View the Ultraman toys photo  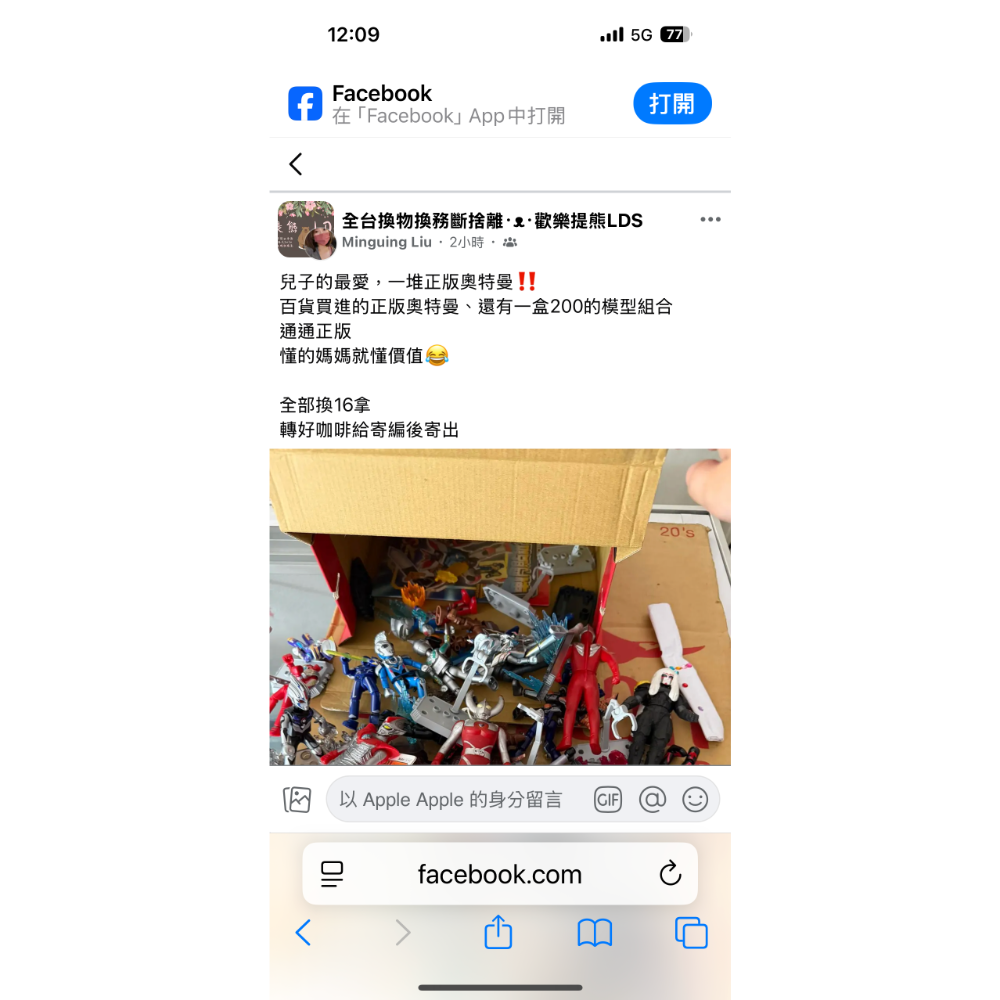500,607
